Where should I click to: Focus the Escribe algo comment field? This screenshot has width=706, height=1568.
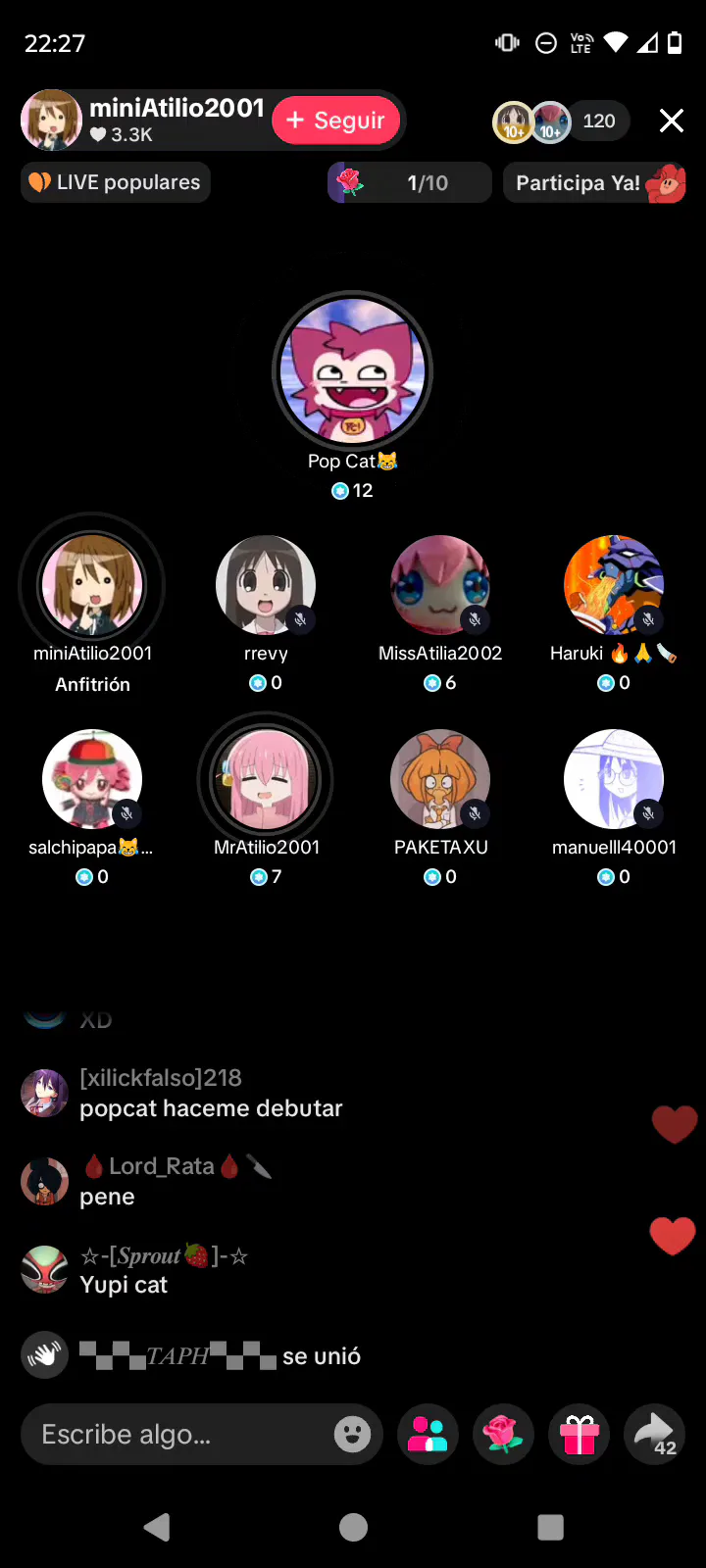point(176,1435)
